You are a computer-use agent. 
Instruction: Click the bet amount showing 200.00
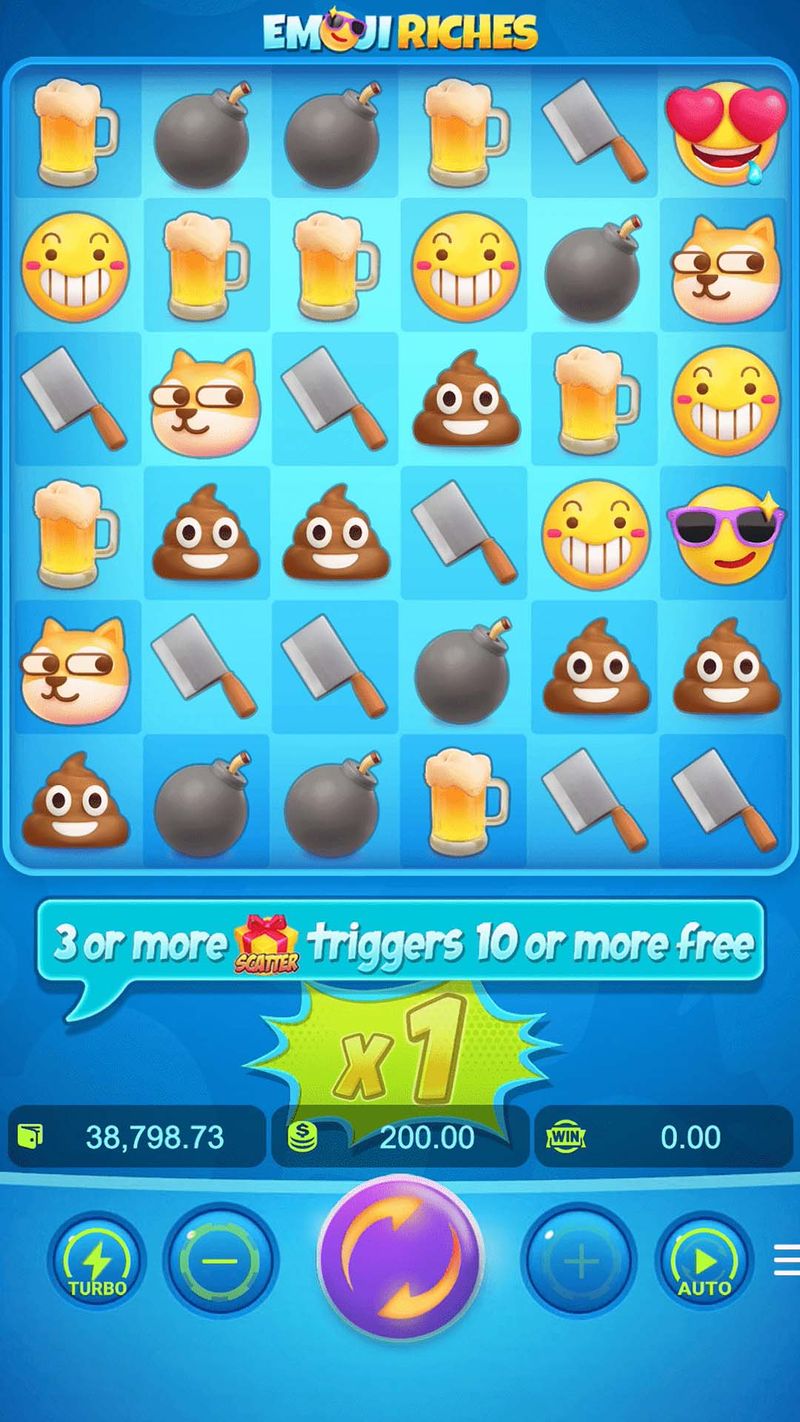428,1136
